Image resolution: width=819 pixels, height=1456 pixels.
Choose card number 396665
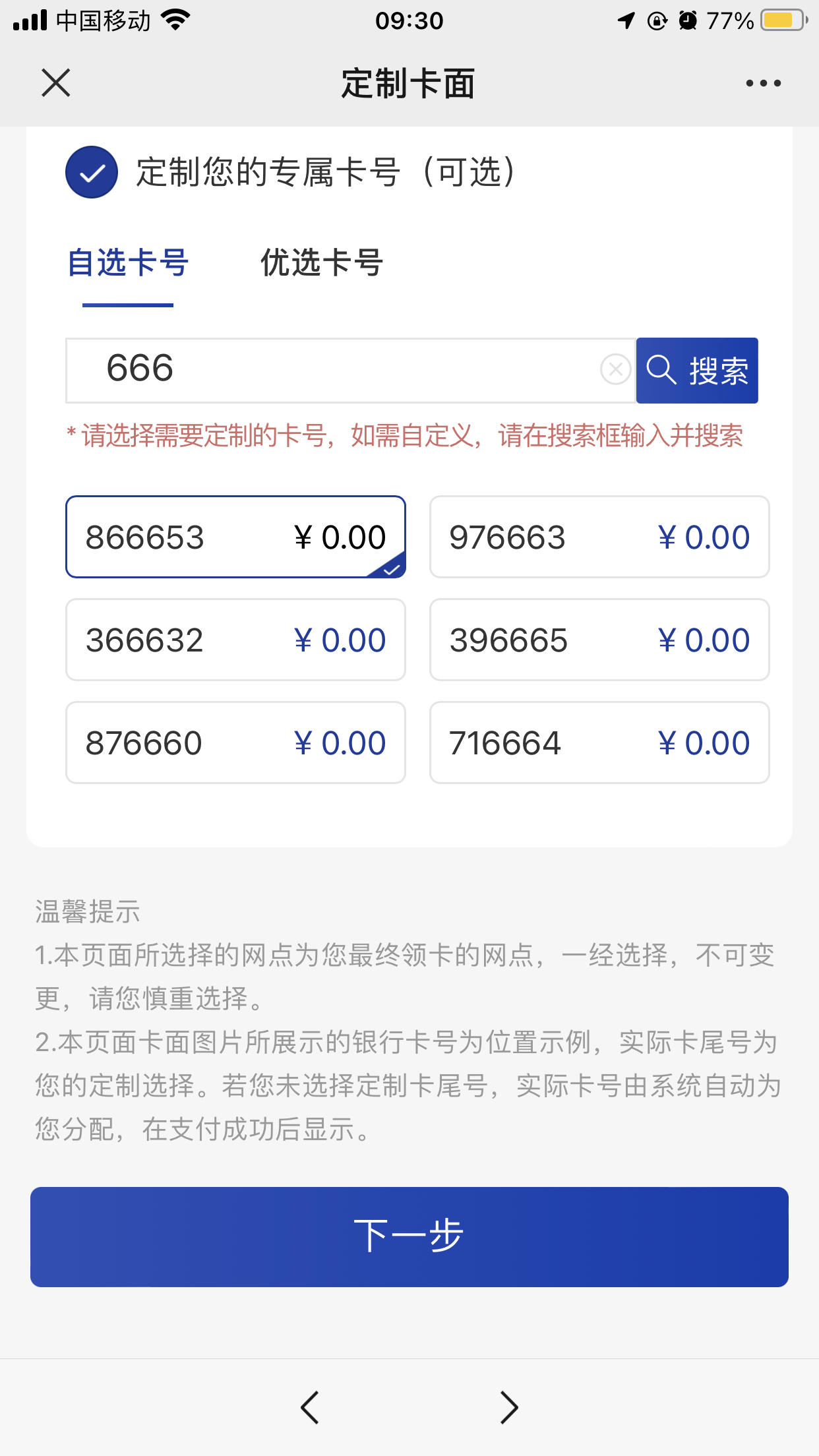tap(599, 640)
